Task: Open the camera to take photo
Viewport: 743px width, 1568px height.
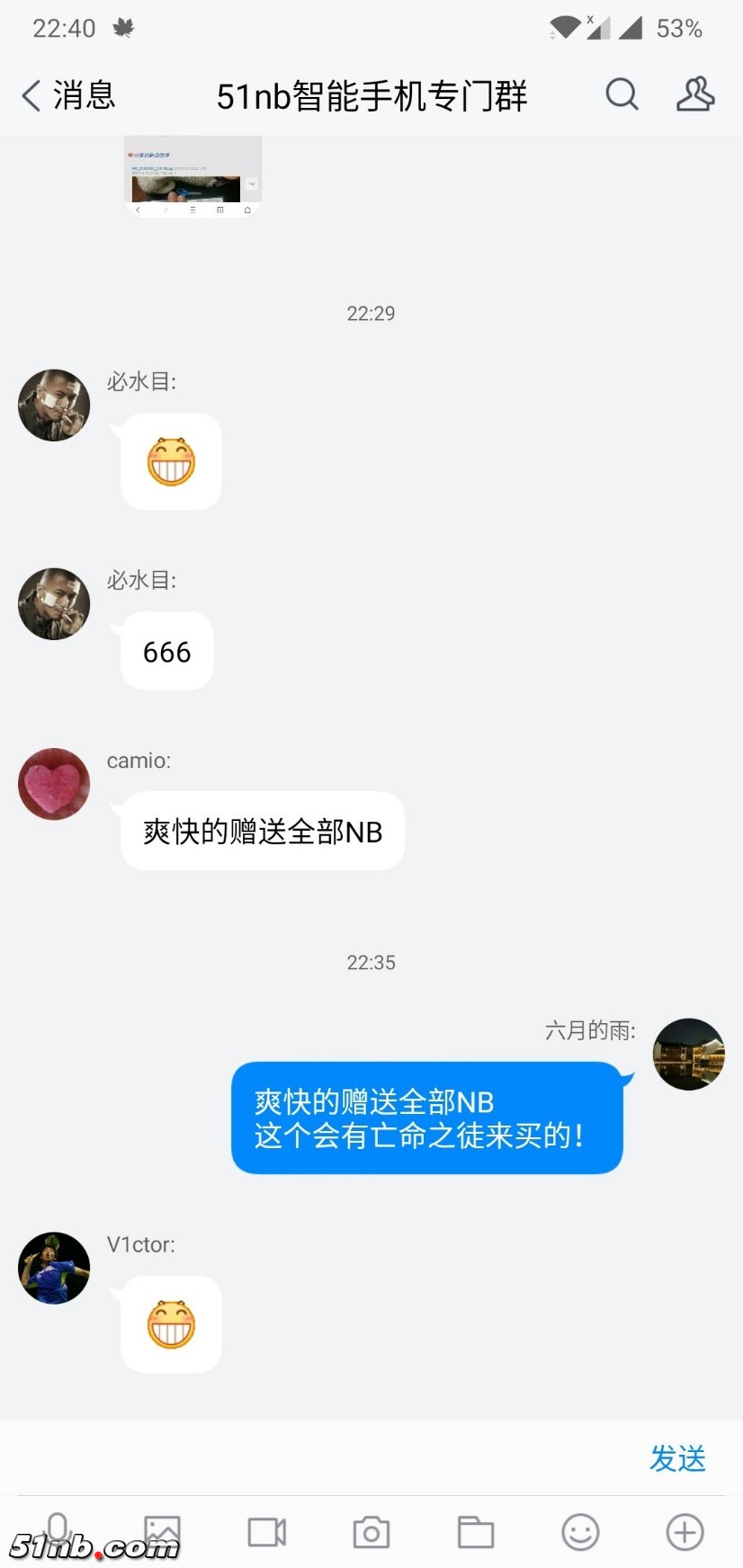Action: 371,1532
